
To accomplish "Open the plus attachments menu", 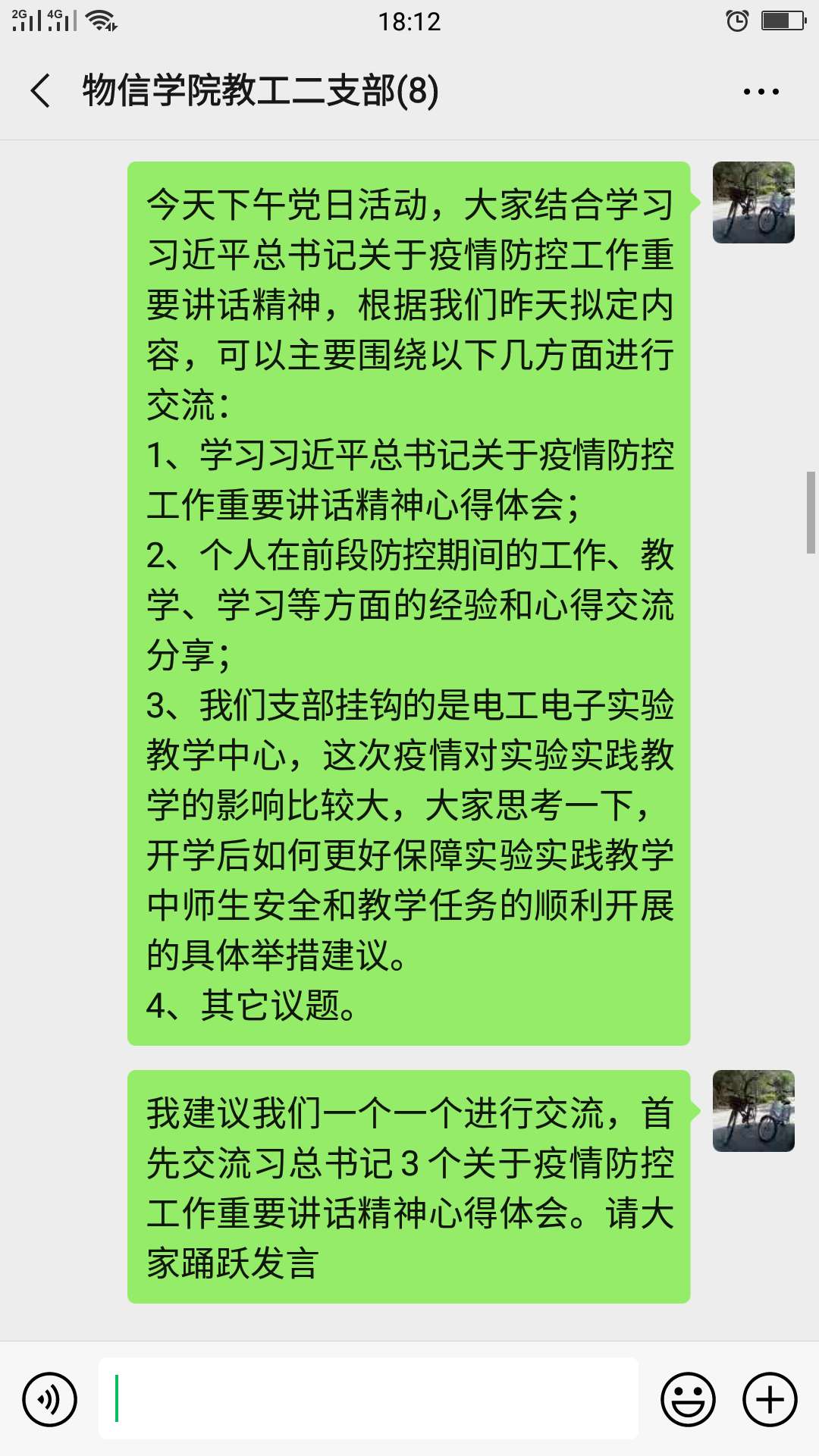I will [x=770, y=1399].
